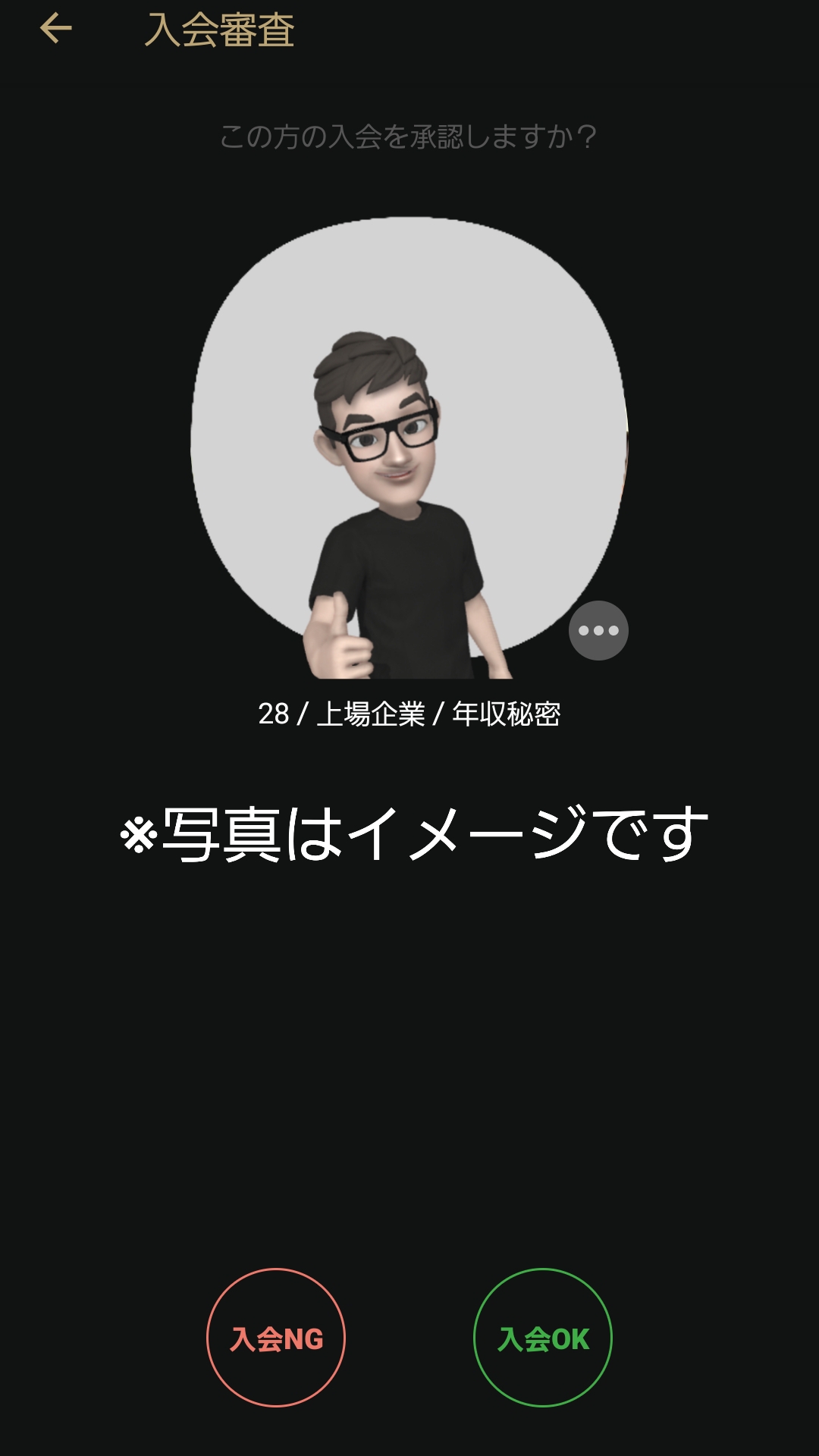Reject the applicant with 入会NG
Image resolution: width=819 pixels, height=1456 pixels.
[276, 1338]
